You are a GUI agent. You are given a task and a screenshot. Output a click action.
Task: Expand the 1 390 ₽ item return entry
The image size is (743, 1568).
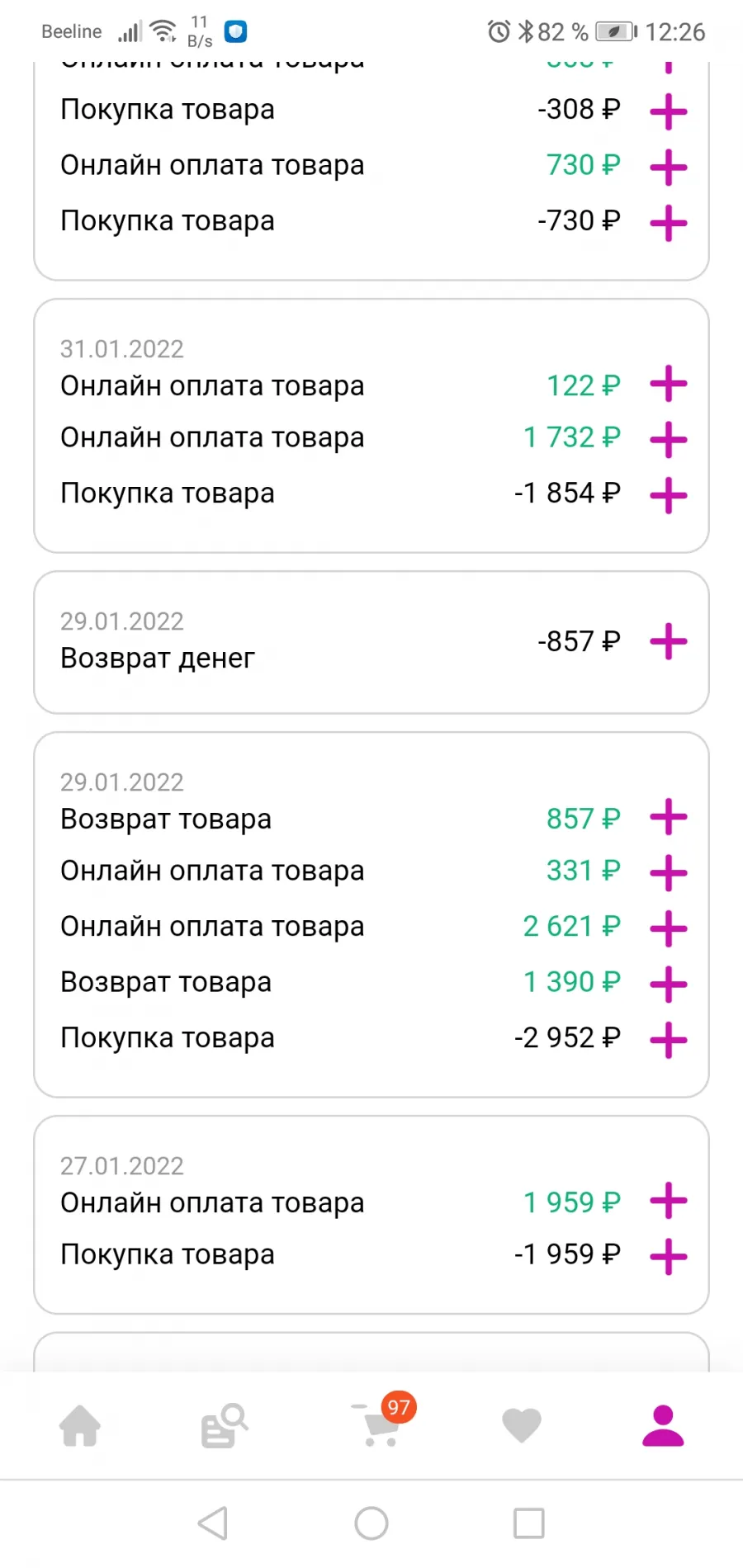pyautogui.click(x=669, y=984)
